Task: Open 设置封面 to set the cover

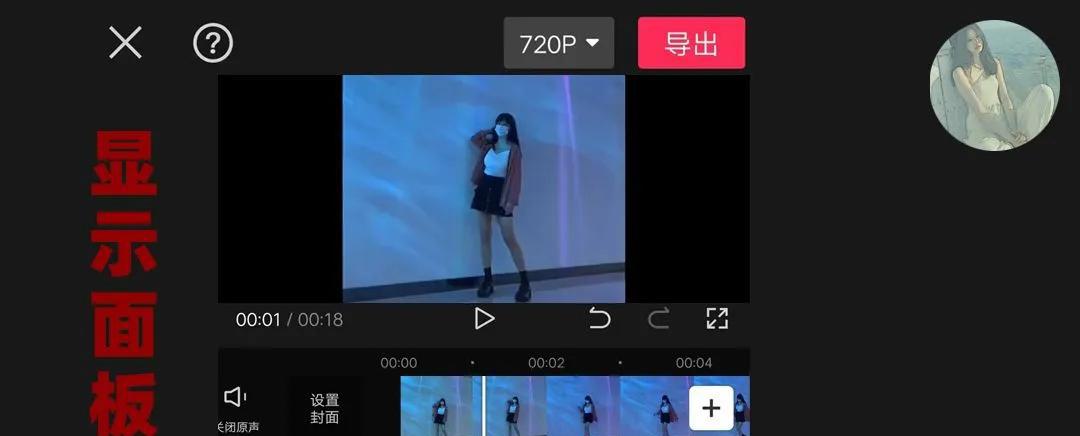Action: pos(324,408)
